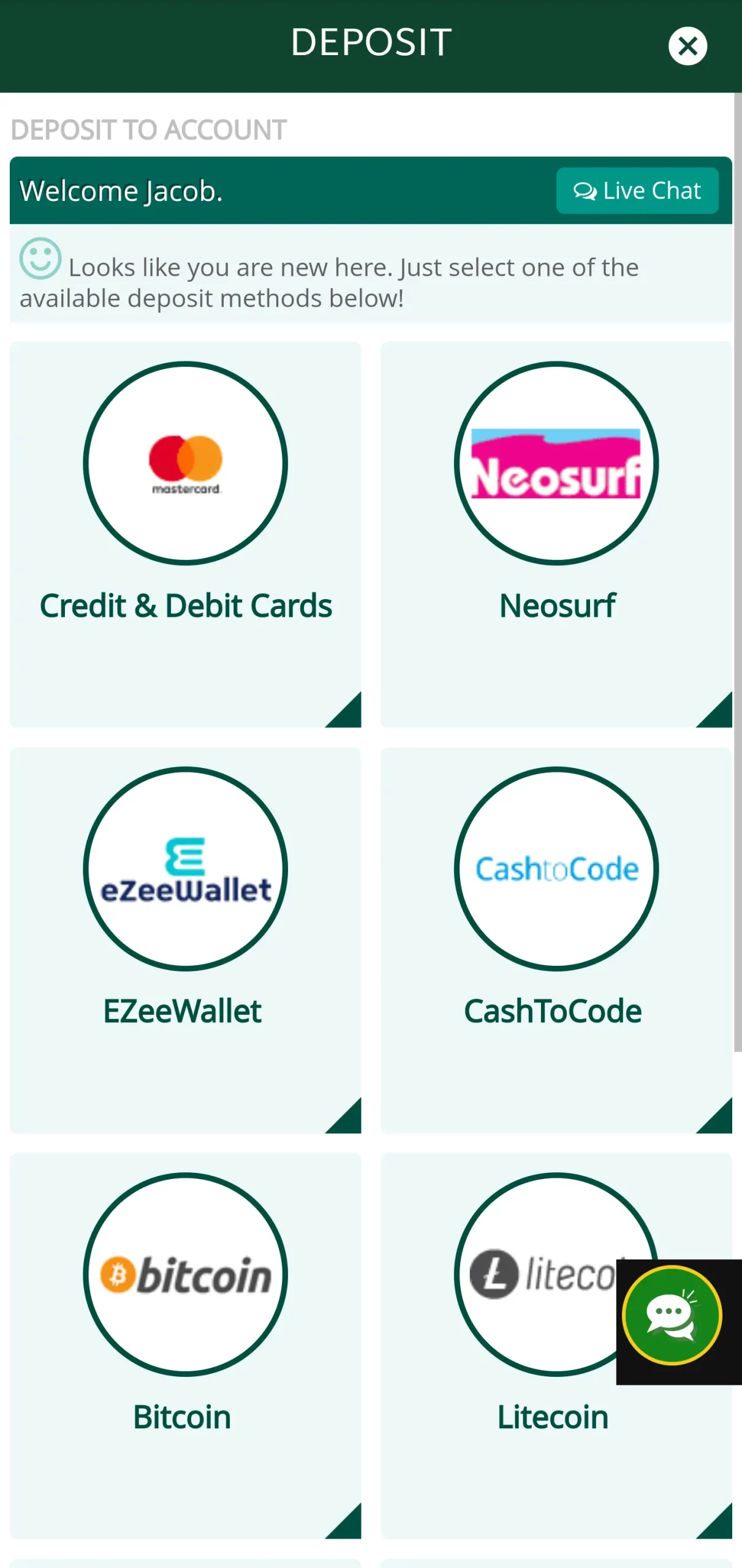The image size is (742, 1568).
Task: Pick CashToCode deposit method
Action: (556, 940)
